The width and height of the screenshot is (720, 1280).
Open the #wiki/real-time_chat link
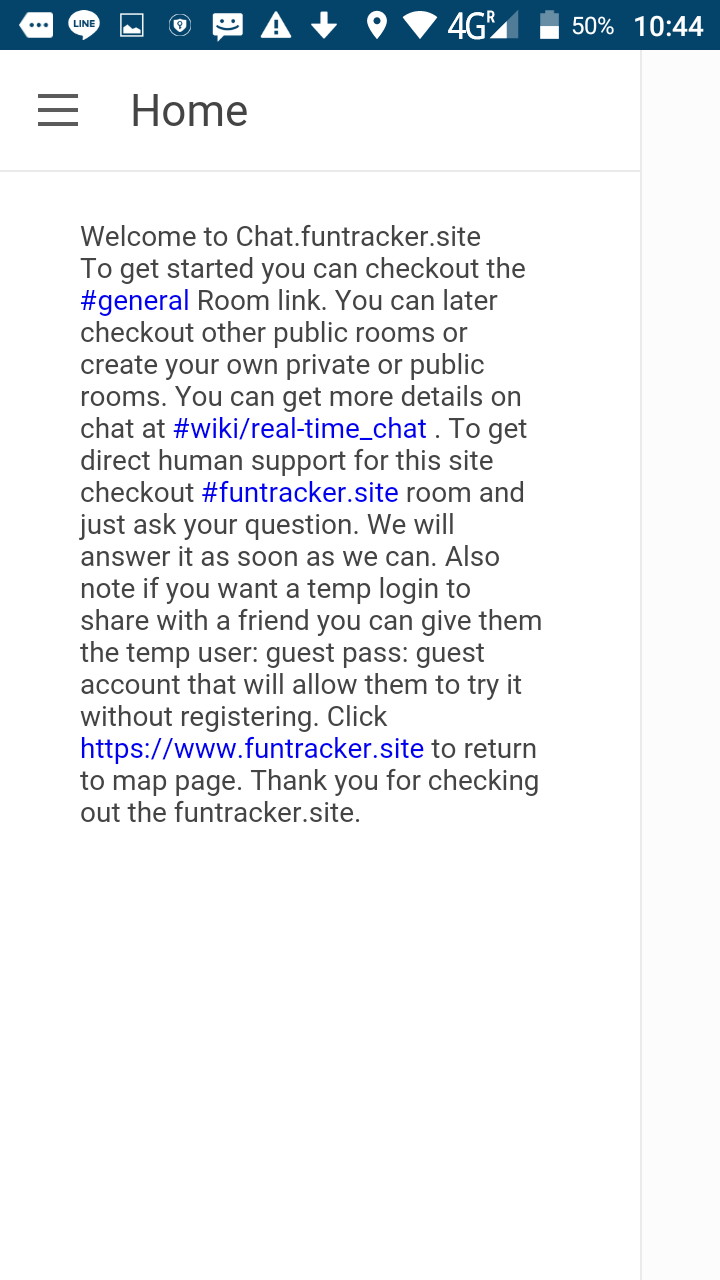point(300,429)
